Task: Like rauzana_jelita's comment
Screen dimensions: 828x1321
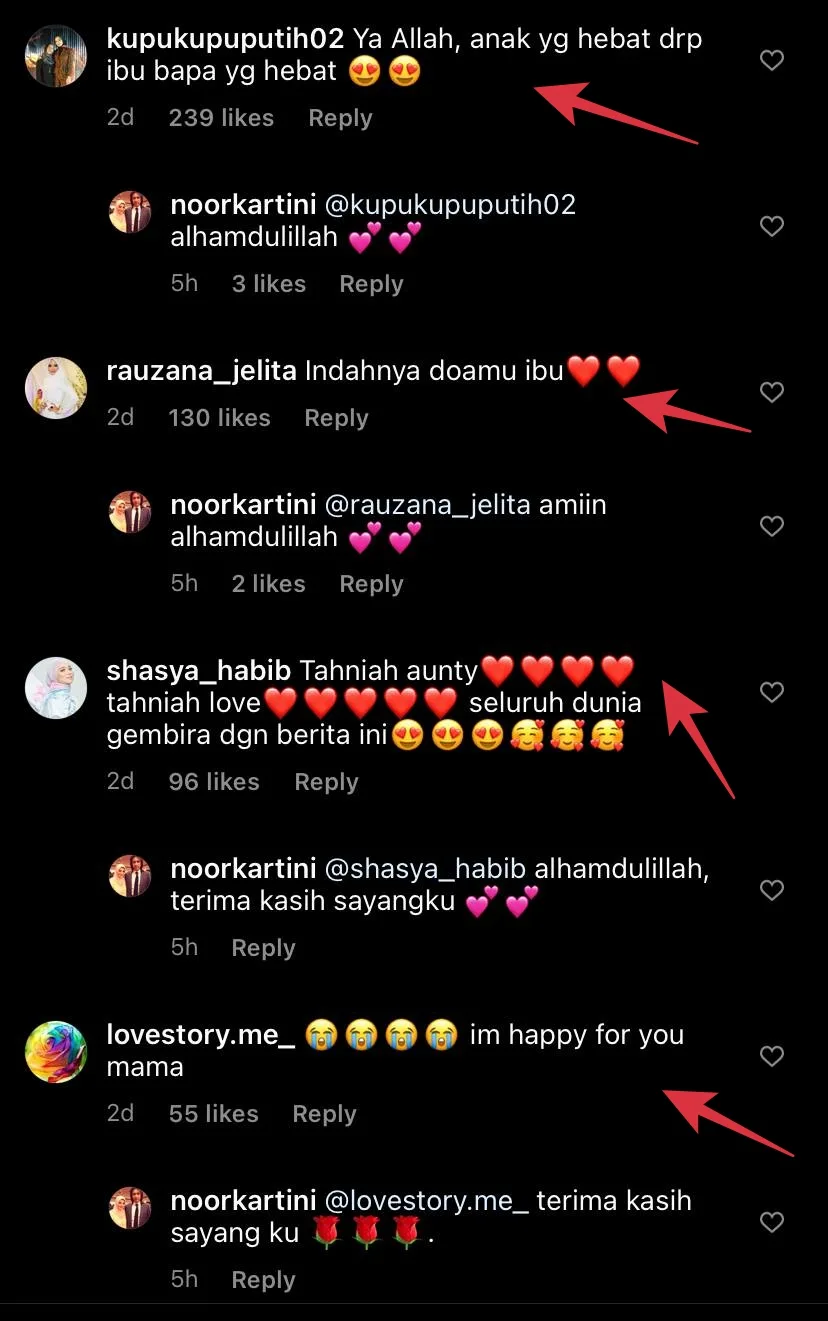Action: 771,392
